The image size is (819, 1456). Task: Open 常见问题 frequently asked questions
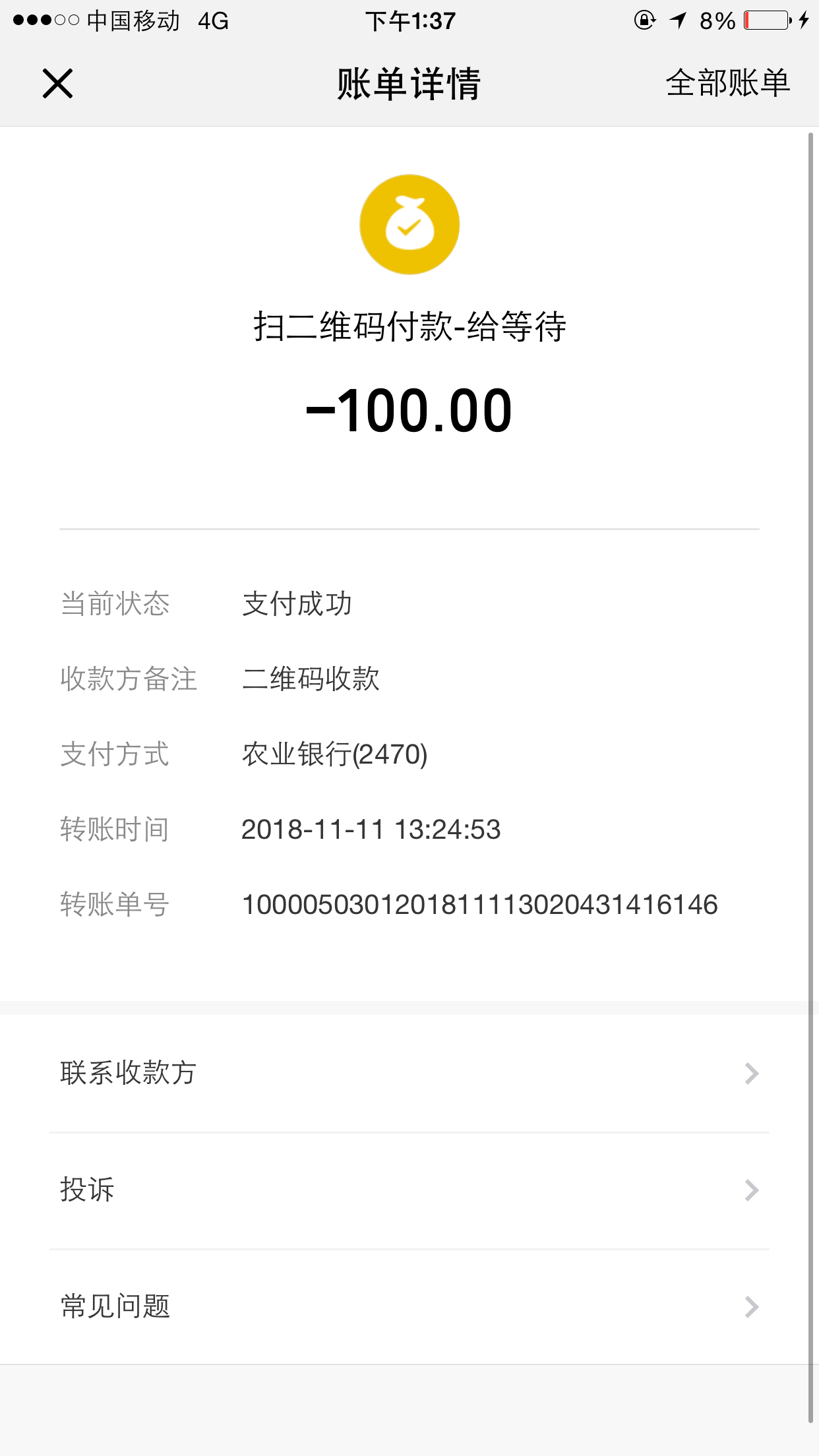click(x=409, y=1306)
